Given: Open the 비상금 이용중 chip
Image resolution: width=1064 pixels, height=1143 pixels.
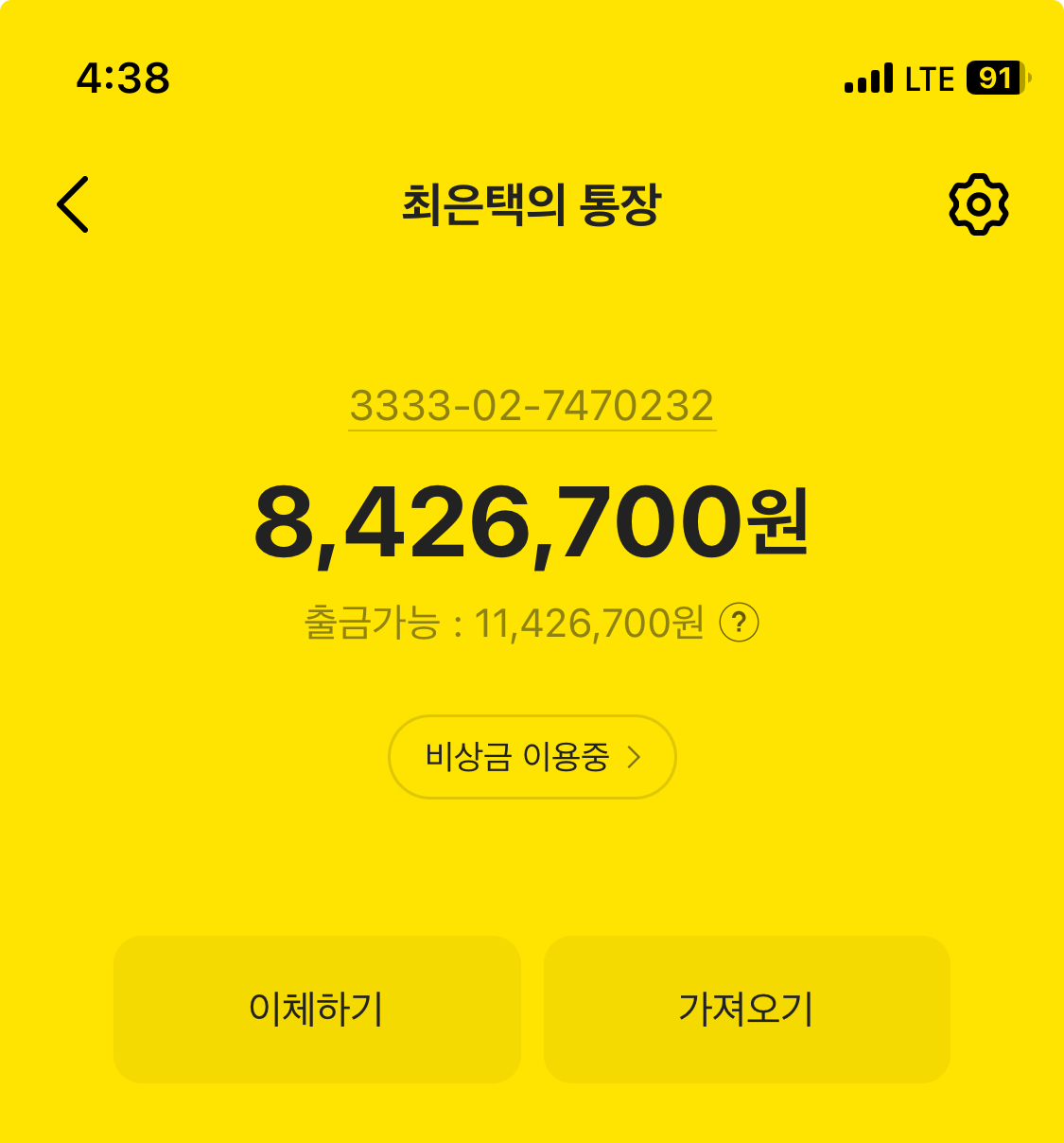Looking at the screenshot, I should tap(532, 757).
